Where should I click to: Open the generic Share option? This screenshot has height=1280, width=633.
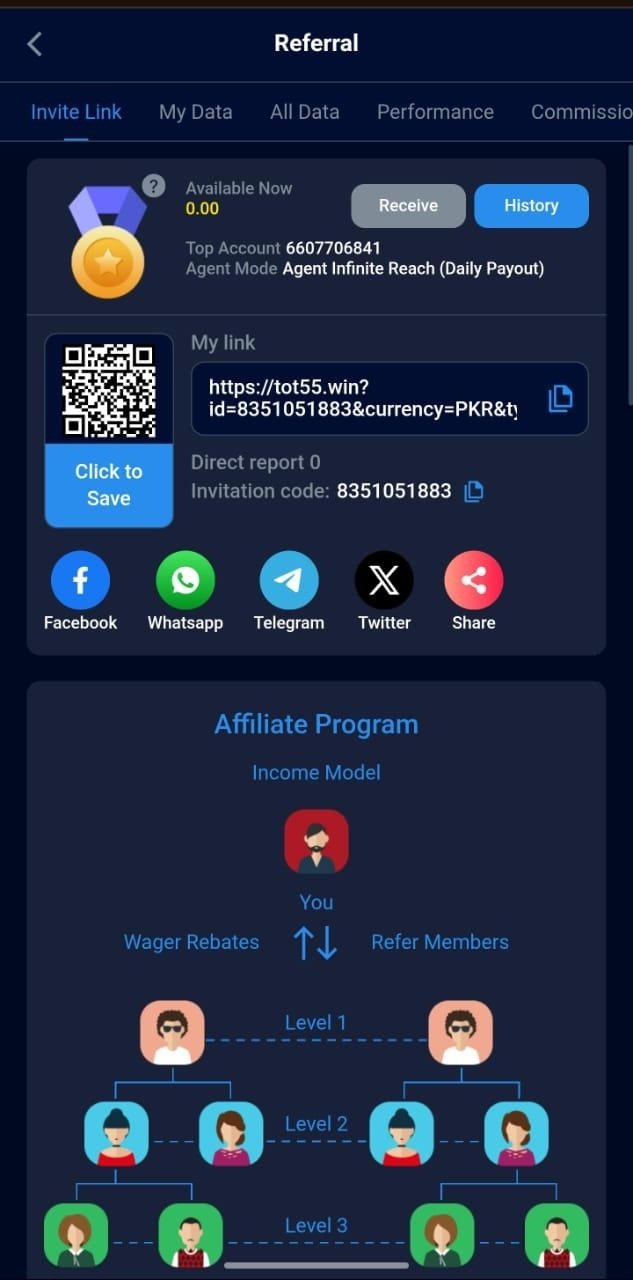pyautogui.click(x=473, y=581)
